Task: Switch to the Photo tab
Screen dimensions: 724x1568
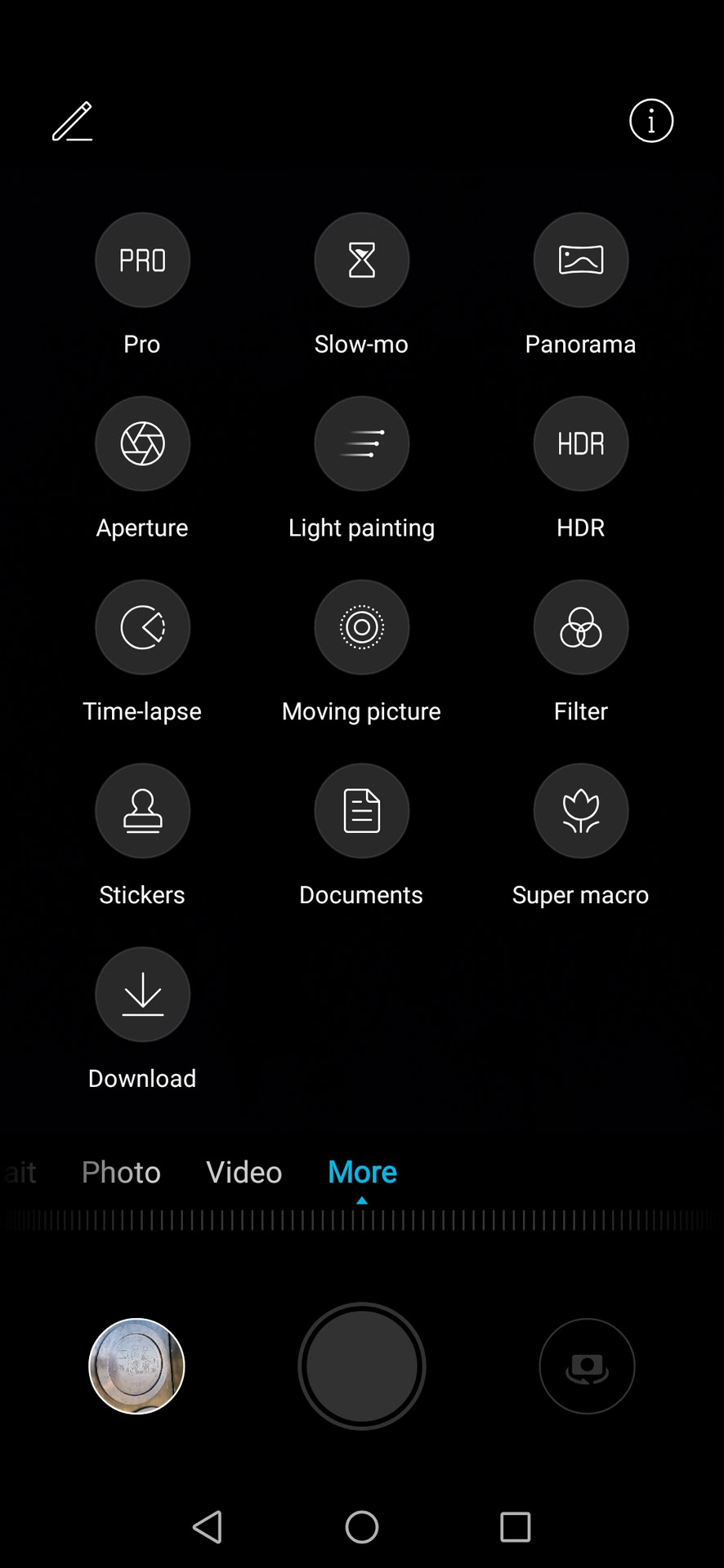Action: pyautogui.click(x=121, y=1172)
